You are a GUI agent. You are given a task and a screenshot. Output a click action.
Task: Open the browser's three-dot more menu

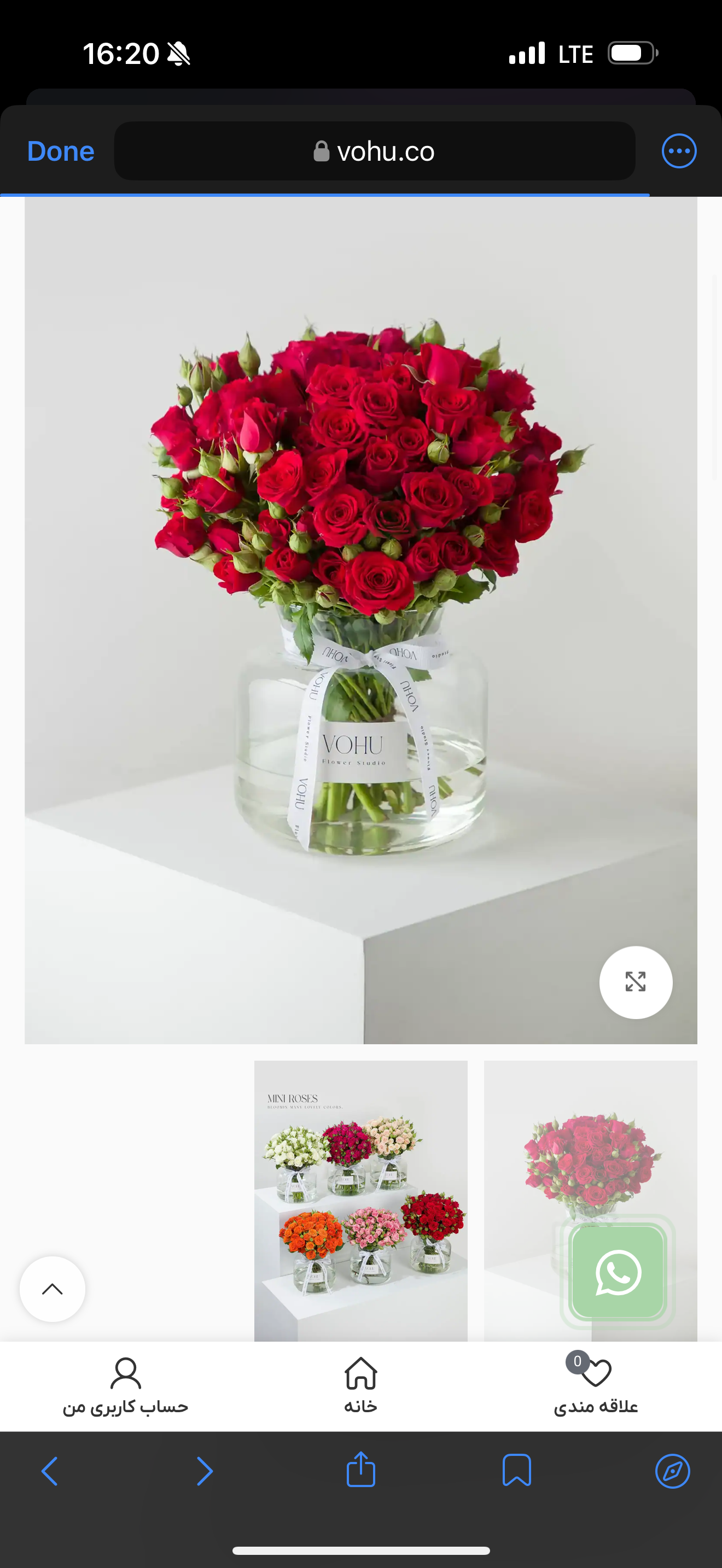coord(679,151)
